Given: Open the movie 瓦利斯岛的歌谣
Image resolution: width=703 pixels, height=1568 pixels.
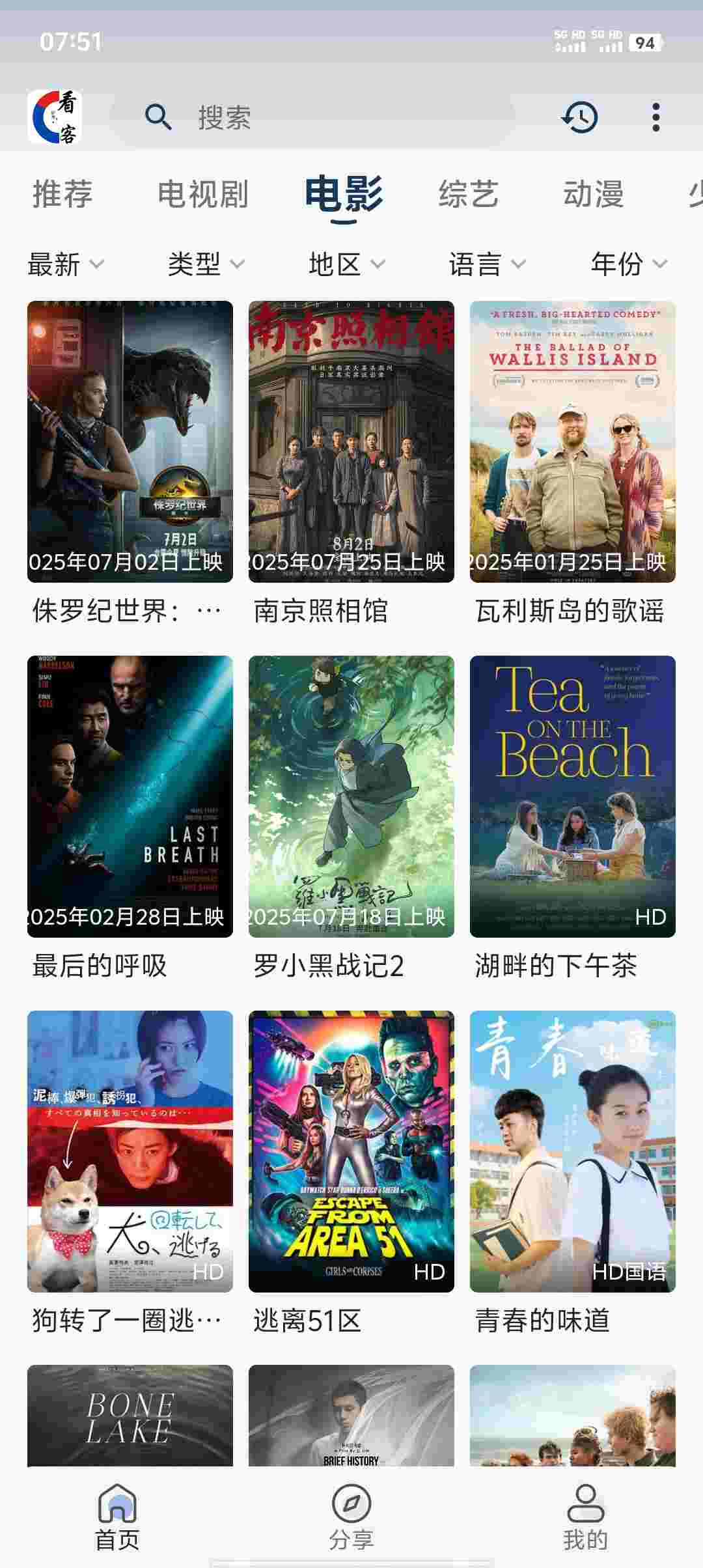Looking at the screenshot, I should pyautogui.click(x=573, y=441).
